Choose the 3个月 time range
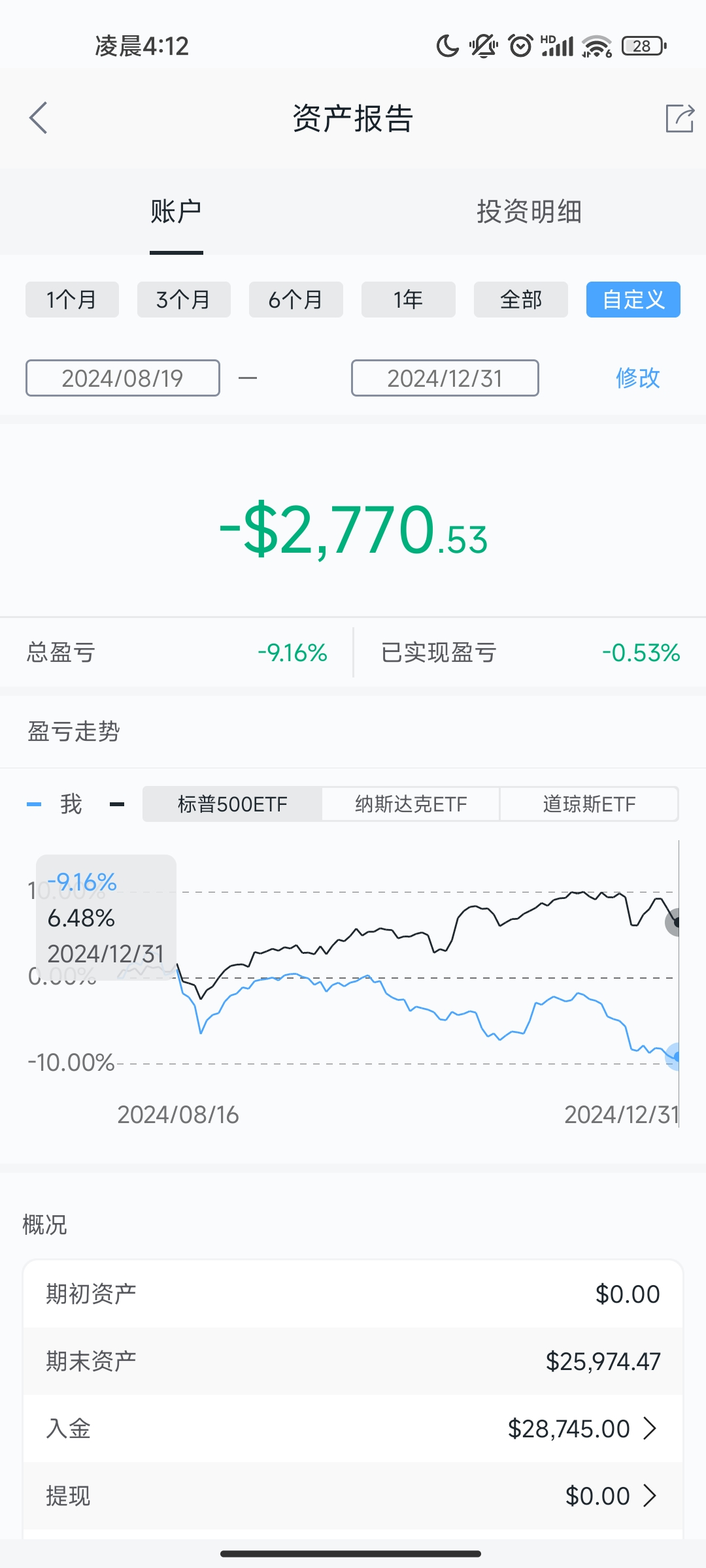This screenshot has height=1568, width=706. click(x=184, y=300)
